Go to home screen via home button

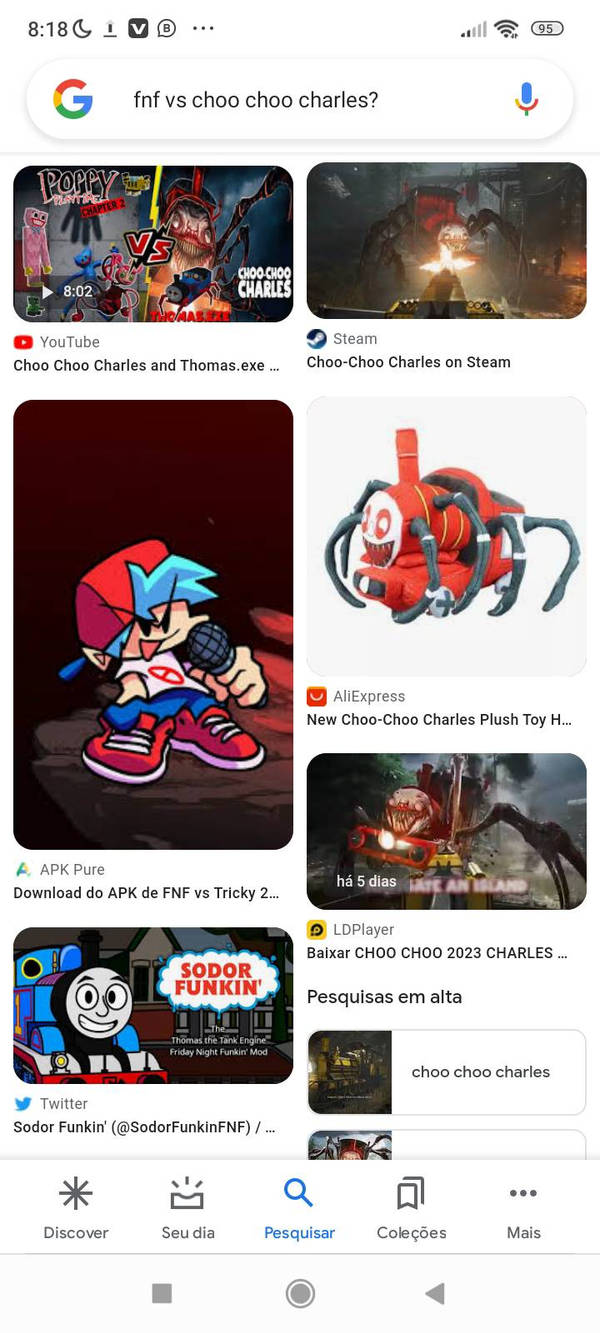pos(300,1294)
